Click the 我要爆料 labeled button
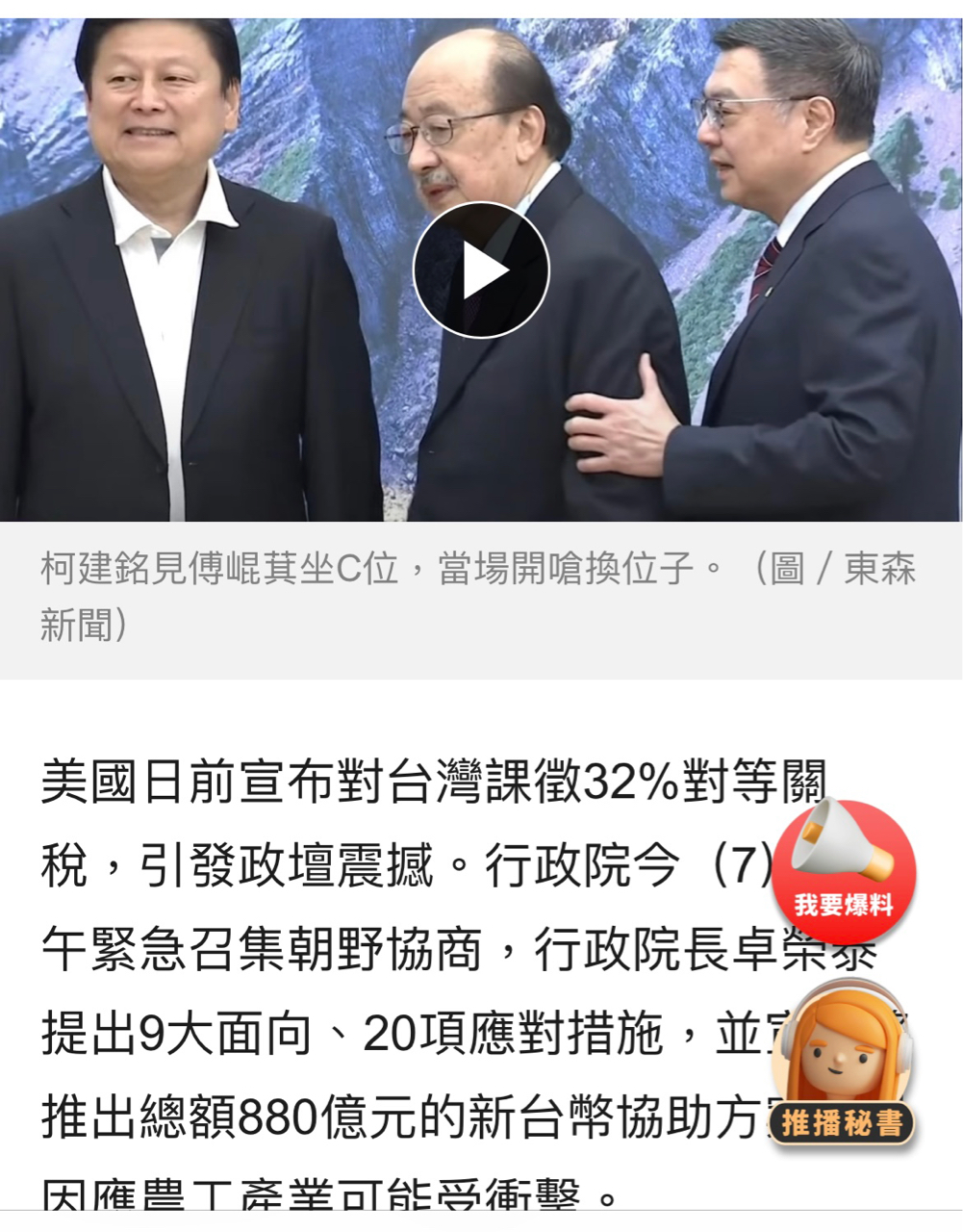The width and height of the screenshot is (963, 1232). (x=844, y=903)
